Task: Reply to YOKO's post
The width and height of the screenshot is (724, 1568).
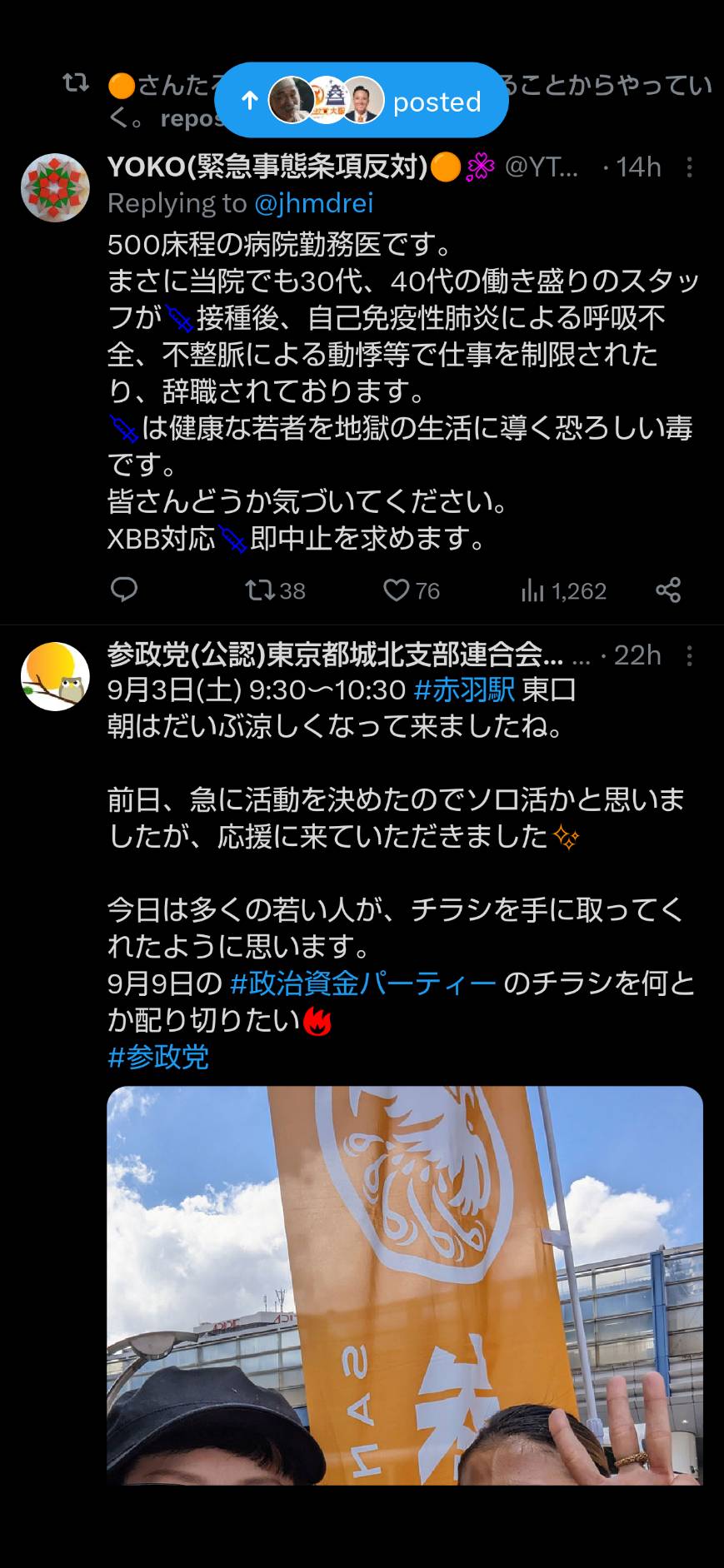Action: [x=124, y=590]
